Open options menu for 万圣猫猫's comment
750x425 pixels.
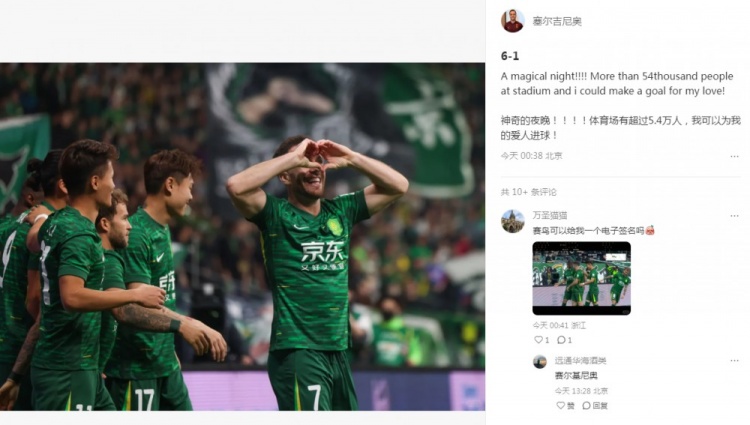[x=734, y=215]
